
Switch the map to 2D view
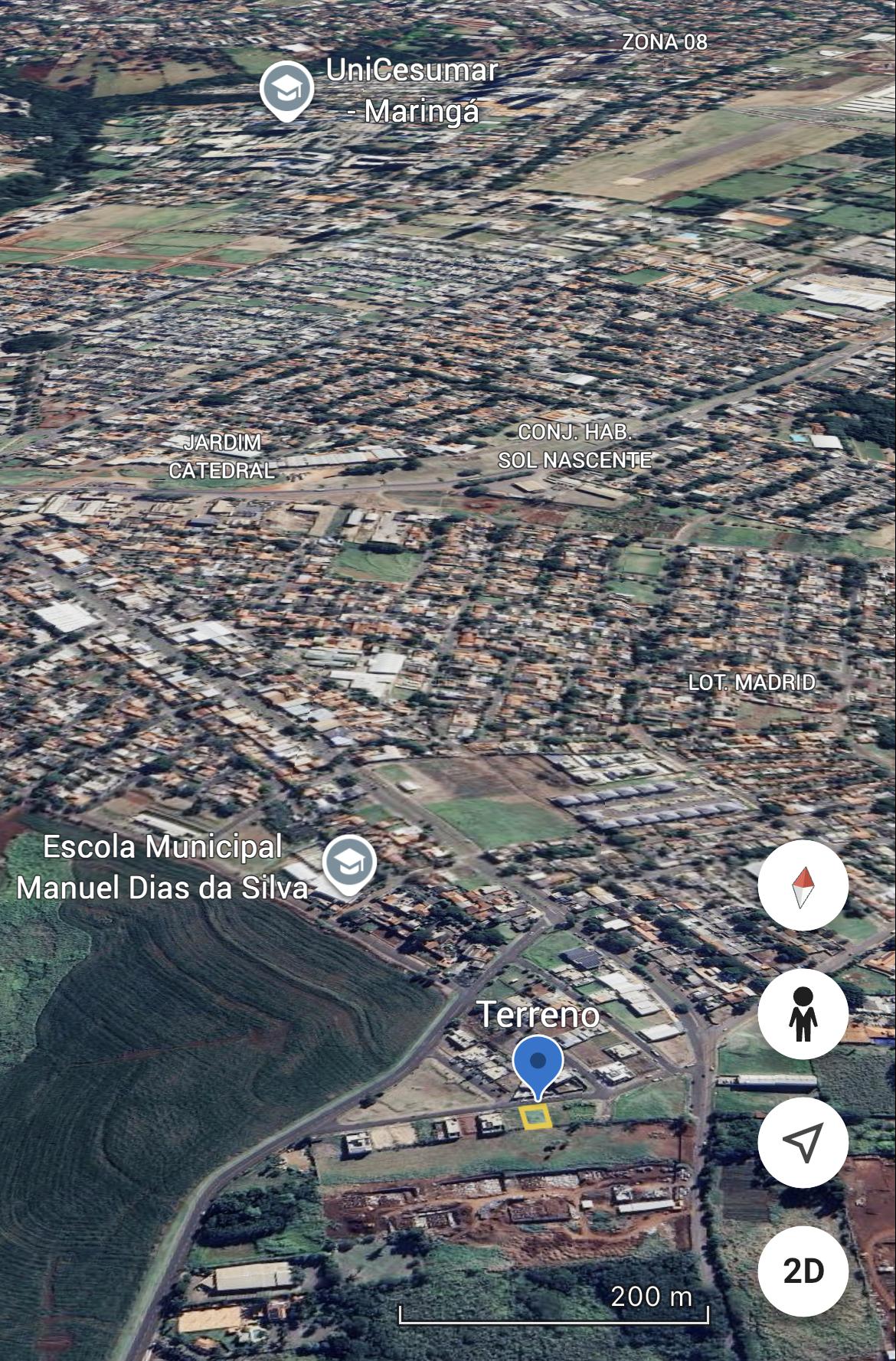[x=802, y=1271]
